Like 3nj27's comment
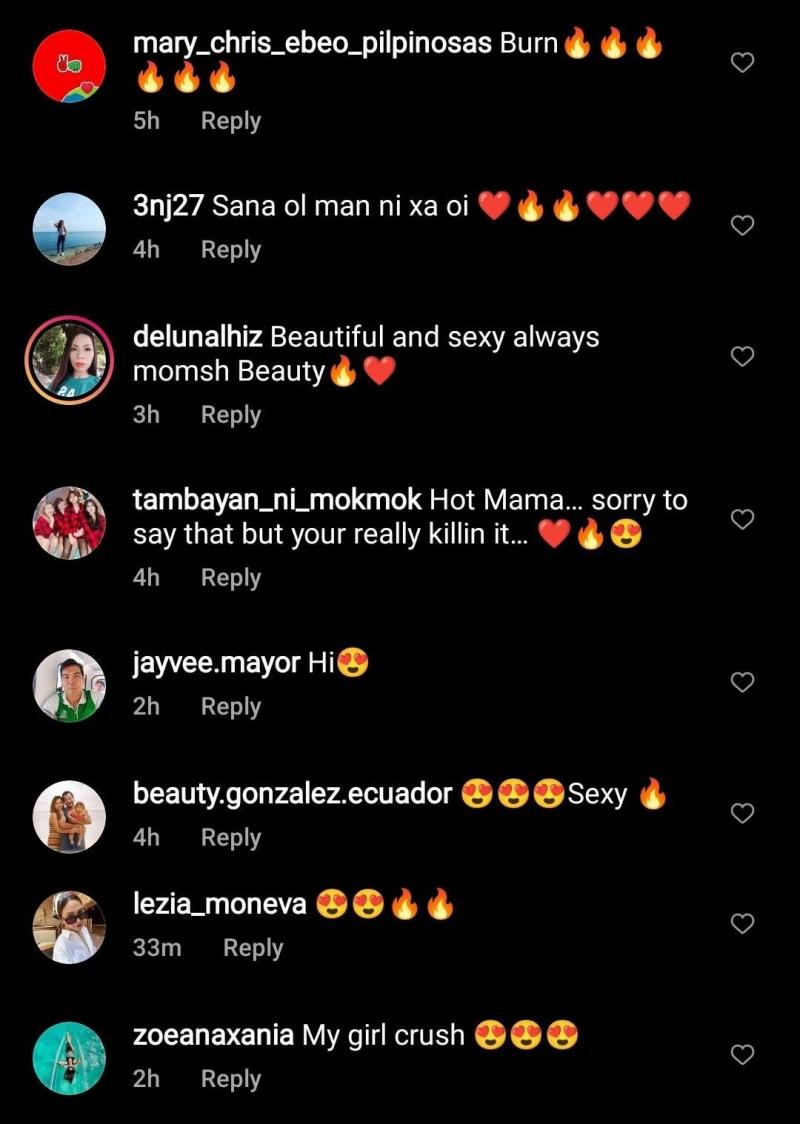This screenshot has width=800, height=1124. [x=742, y=226]
